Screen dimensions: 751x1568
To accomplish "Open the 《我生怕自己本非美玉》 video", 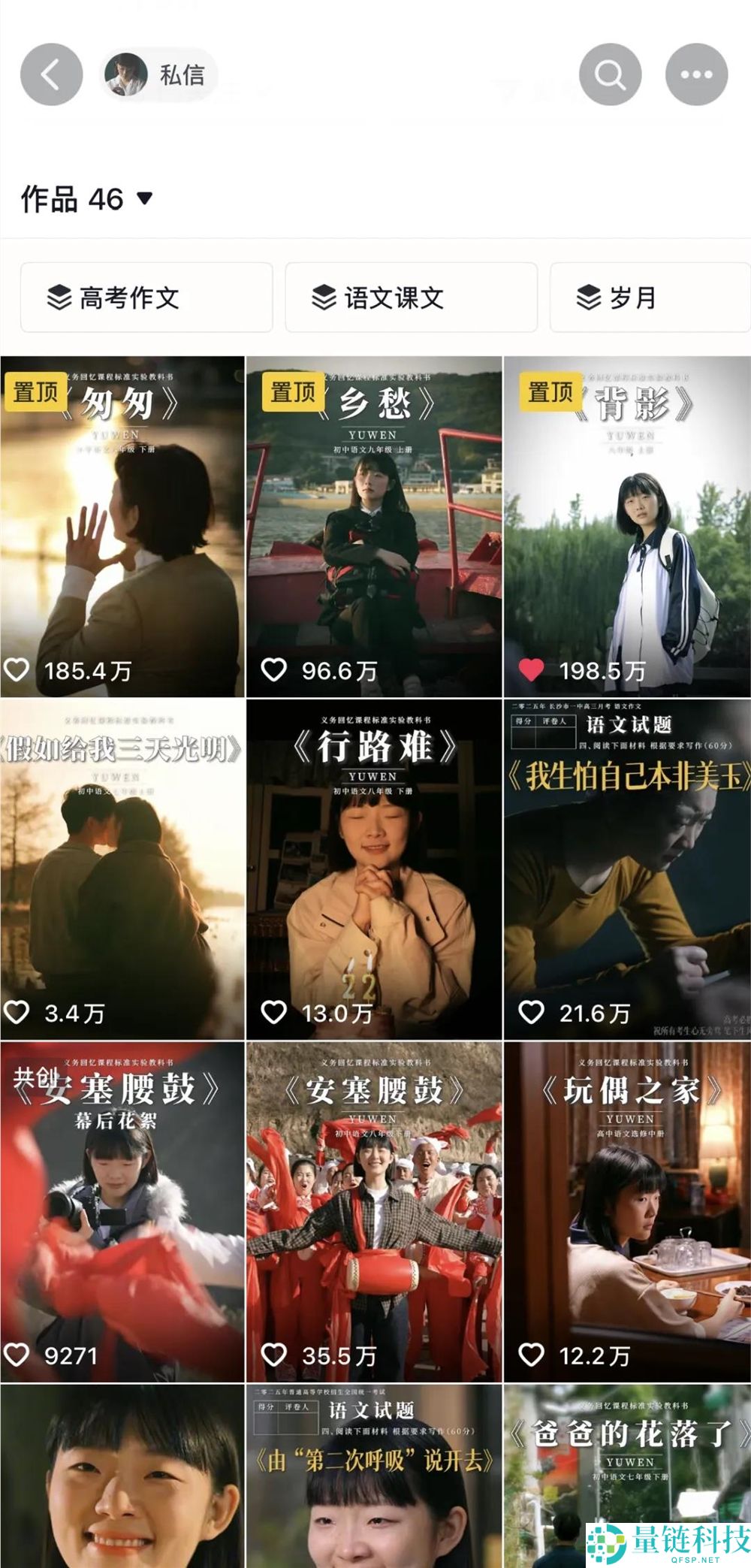I will (x=627, y=869).
